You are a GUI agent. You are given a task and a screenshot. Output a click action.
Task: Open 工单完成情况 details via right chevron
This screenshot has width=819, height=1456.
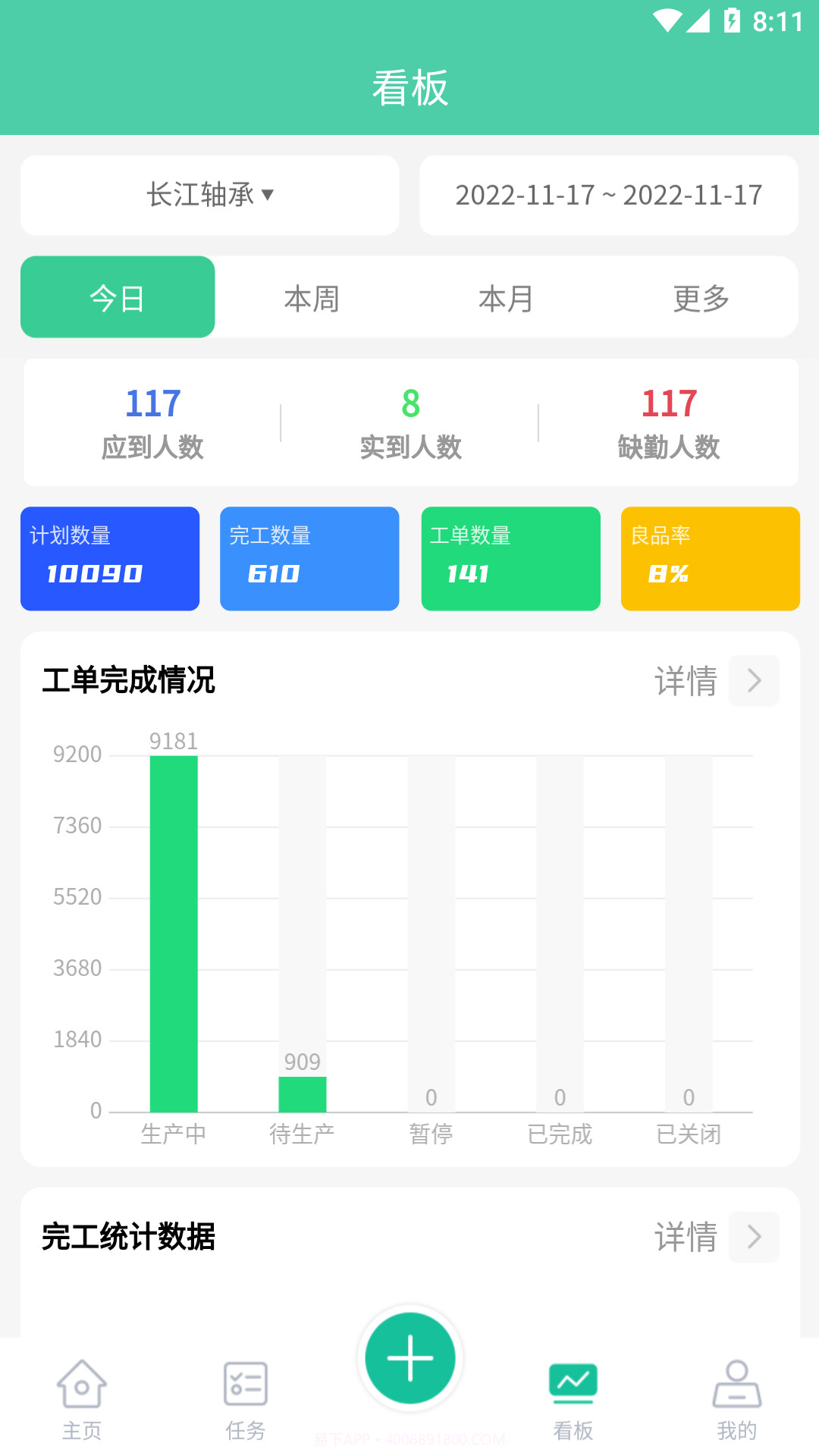[x=754, y=681]
